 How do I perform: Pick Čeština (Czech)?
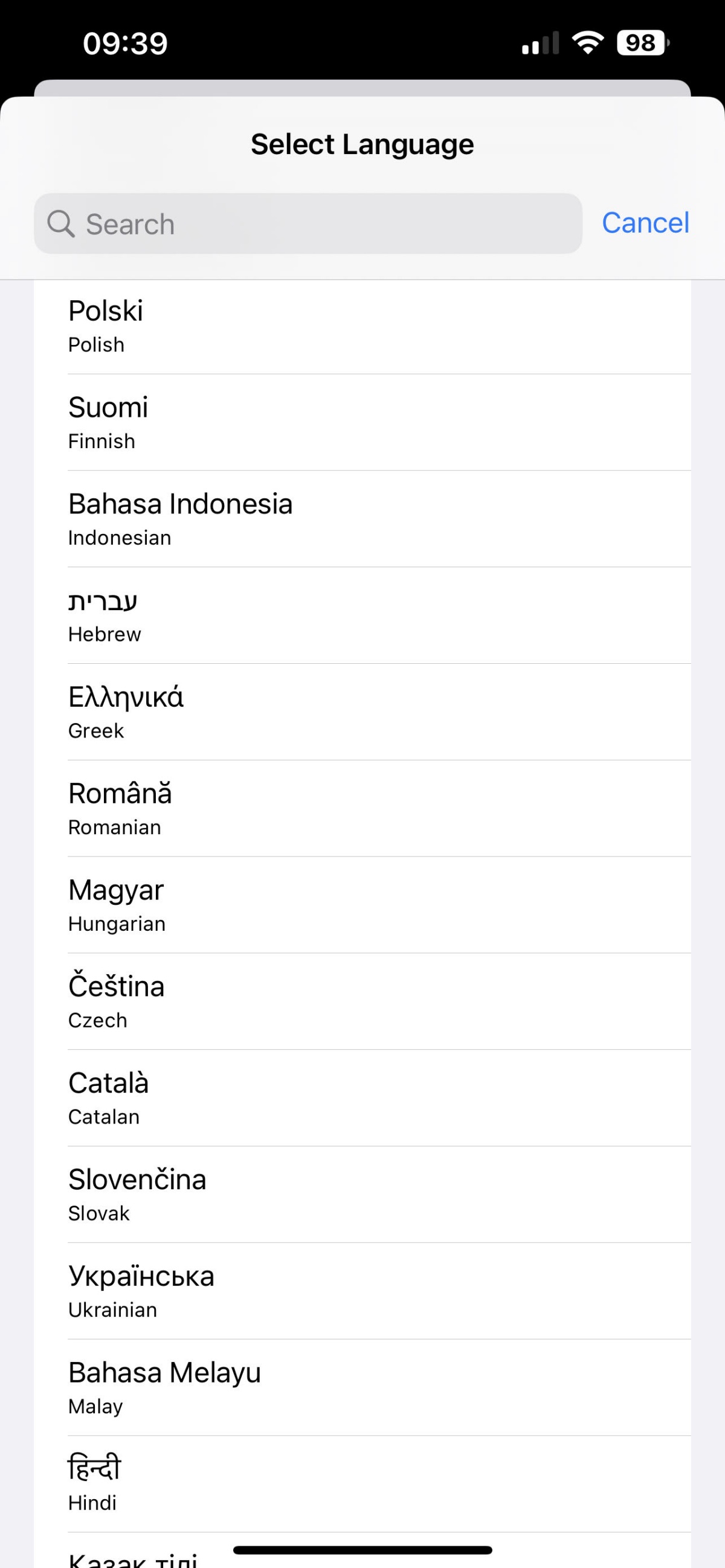362,1001
